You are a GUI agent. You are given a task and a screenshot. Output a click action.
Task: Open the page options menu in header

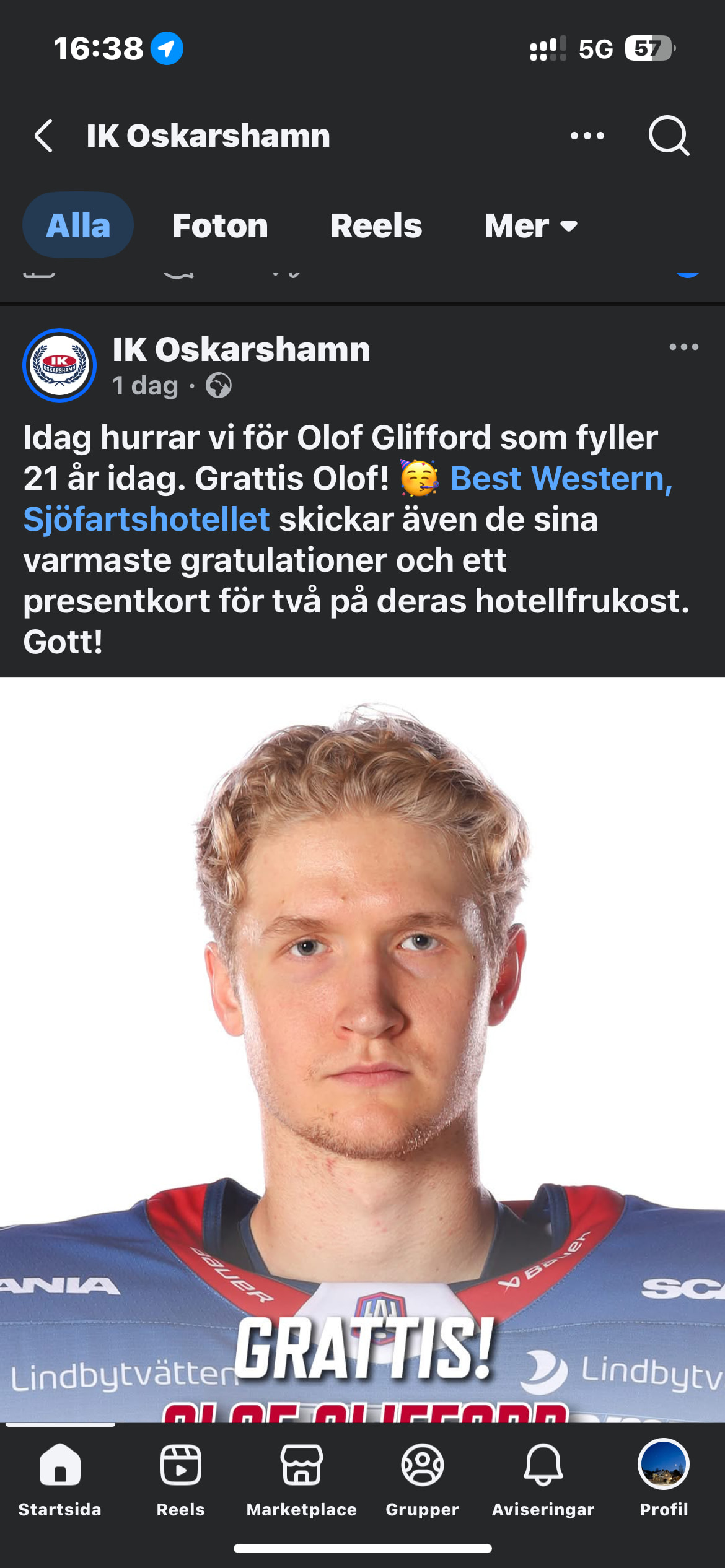(587, 136)
